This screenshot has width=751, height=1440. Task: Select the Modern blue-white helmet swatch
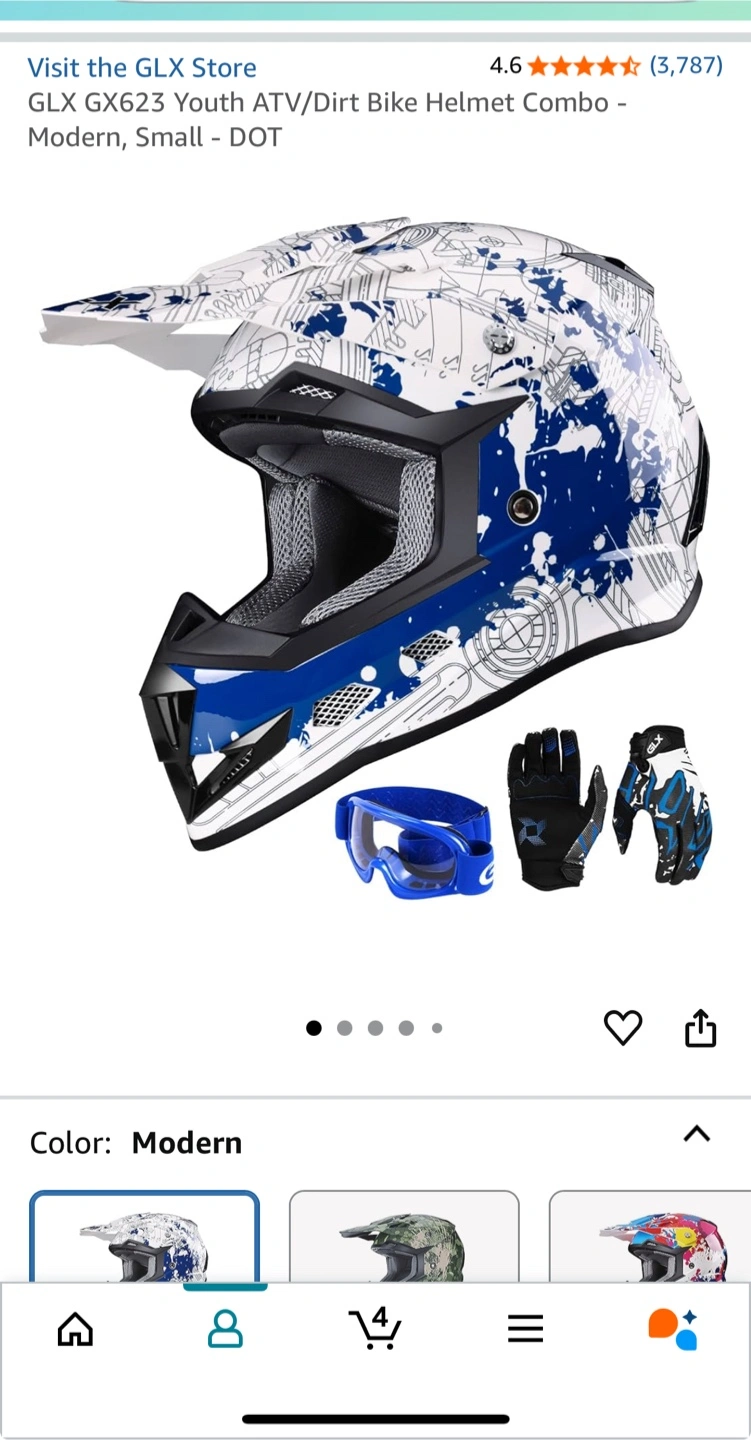(144, 1240)
